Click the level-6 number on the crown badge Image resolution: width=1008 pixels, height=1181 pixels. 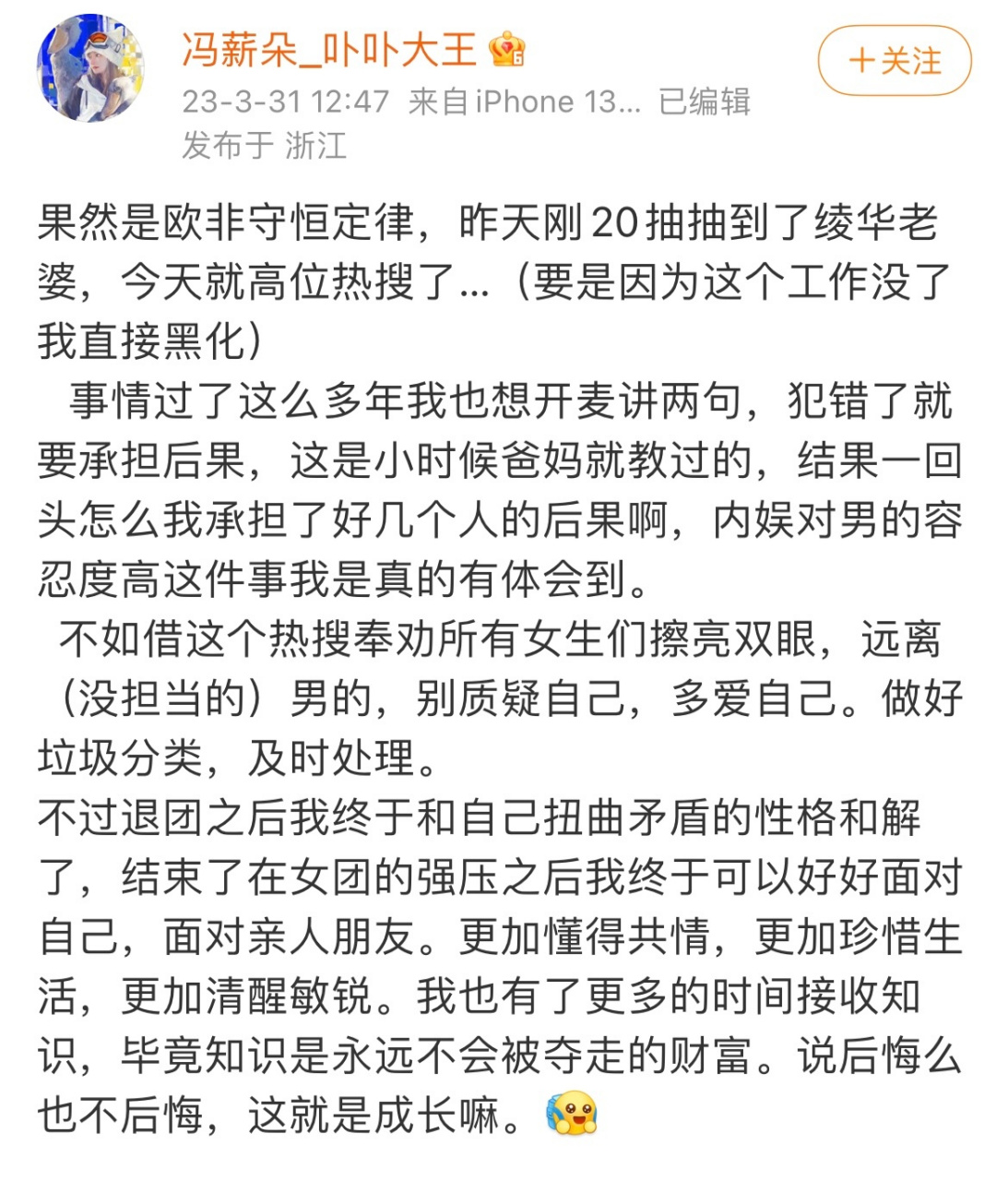[x=518, y=56]
